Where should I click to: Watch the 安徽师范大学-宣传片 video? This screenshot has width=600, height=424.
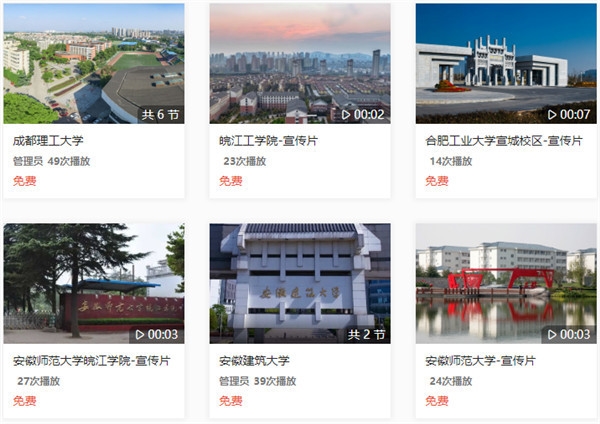[x=505, y=284]
